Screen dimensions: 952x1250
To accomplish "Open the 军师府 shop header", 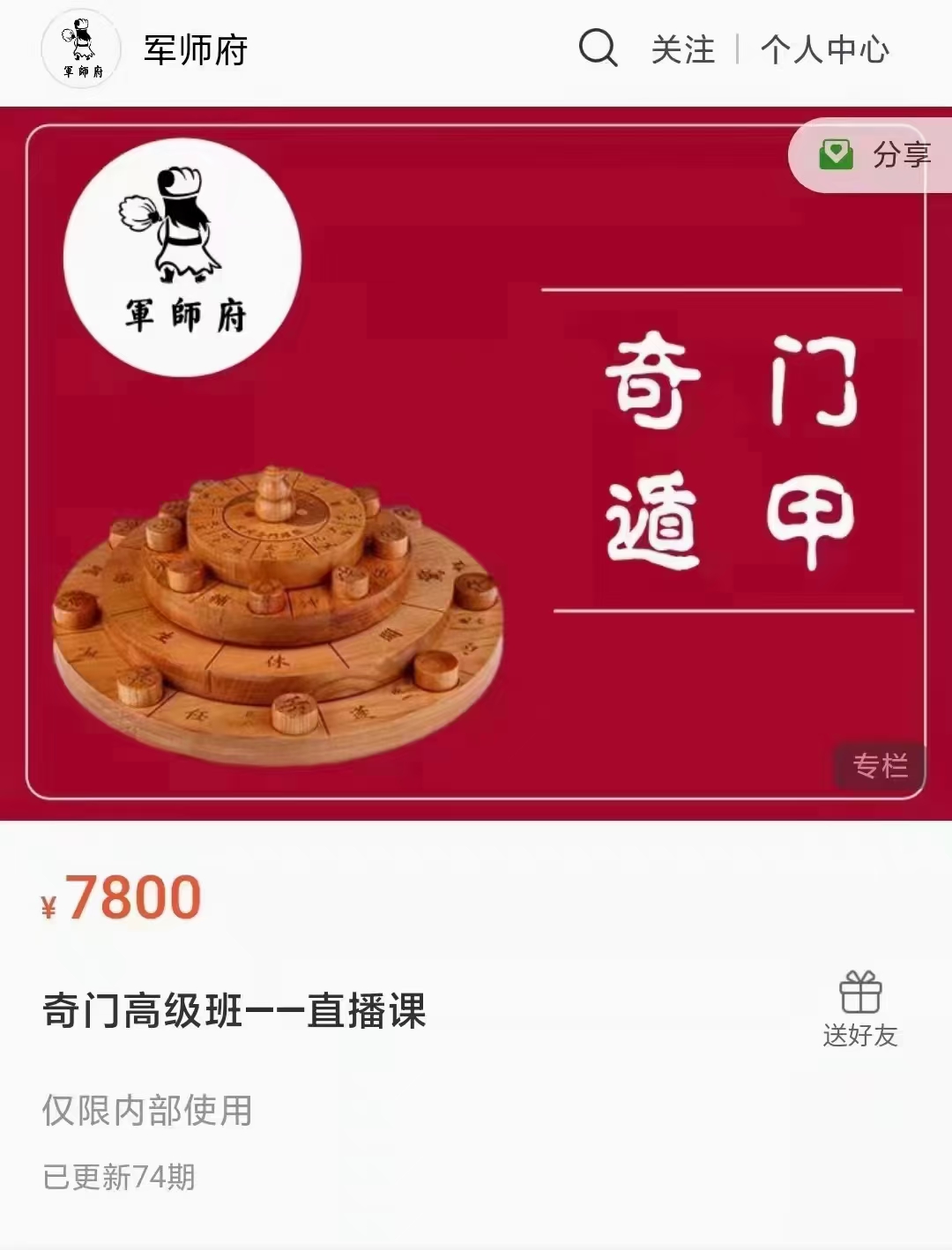I will (x=196, y=50).
